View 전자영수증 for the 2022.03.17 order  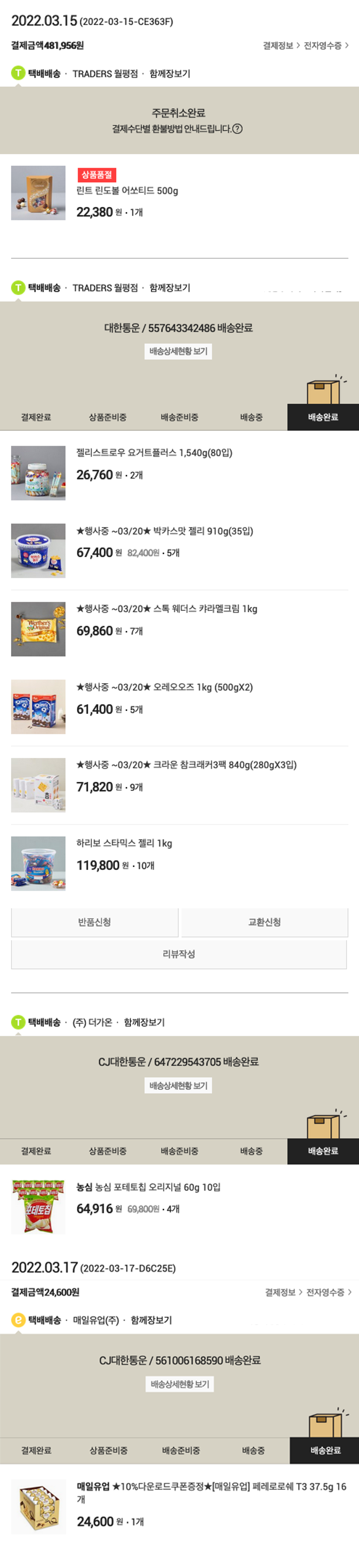(328, 1292)
